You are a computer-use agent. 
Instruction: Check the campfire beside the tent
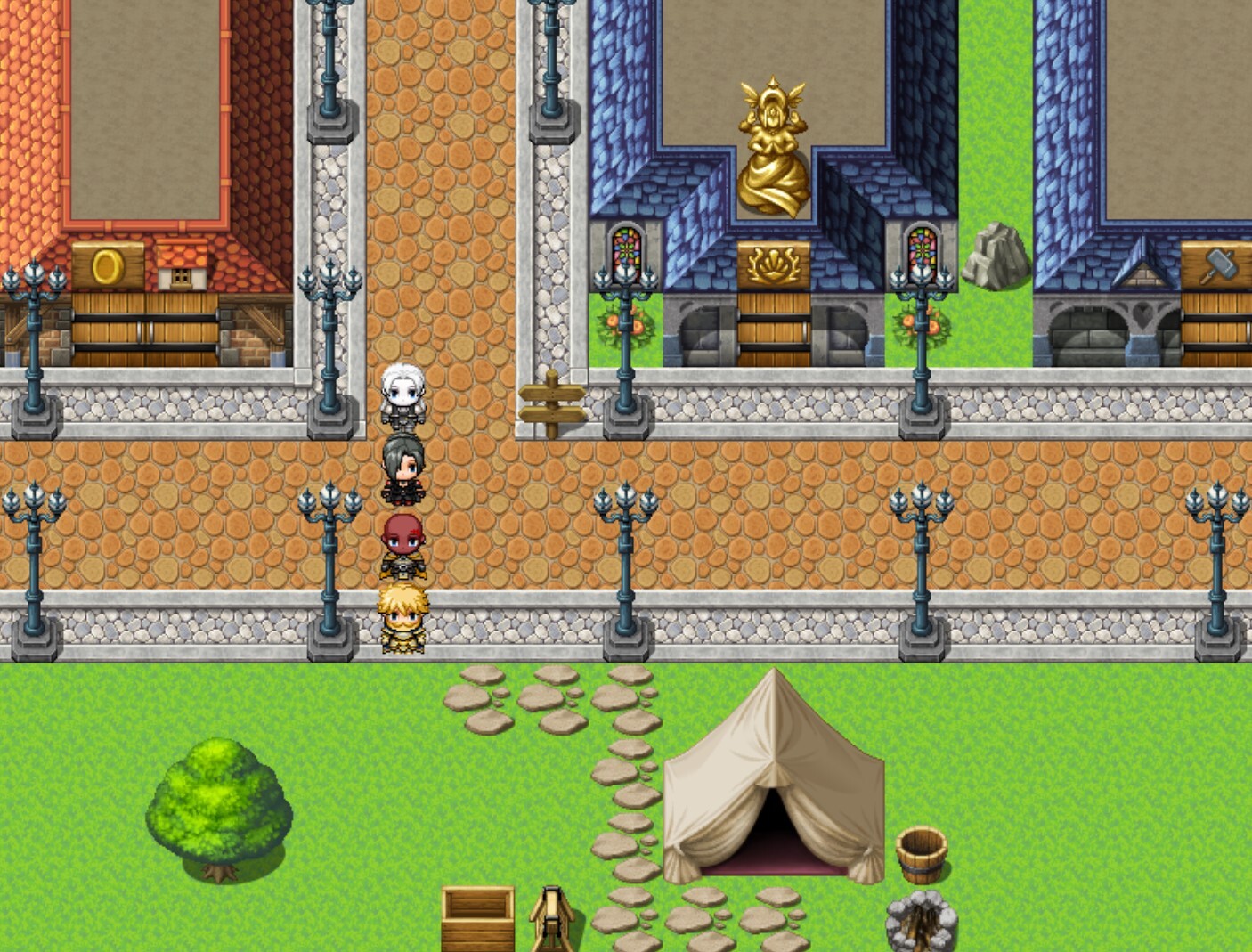921,922
